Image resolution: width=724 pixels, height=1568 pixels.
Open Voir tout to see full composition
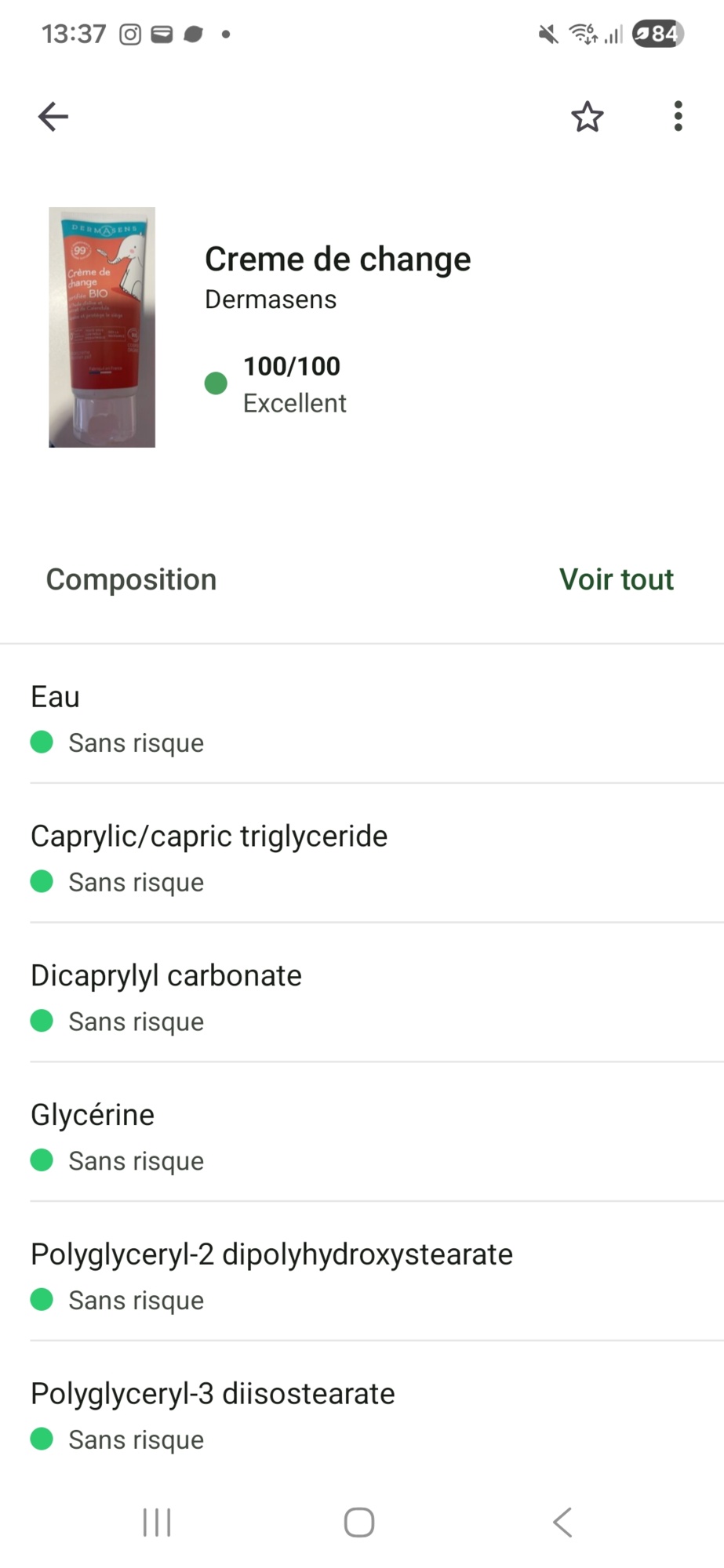click(616, 579)
